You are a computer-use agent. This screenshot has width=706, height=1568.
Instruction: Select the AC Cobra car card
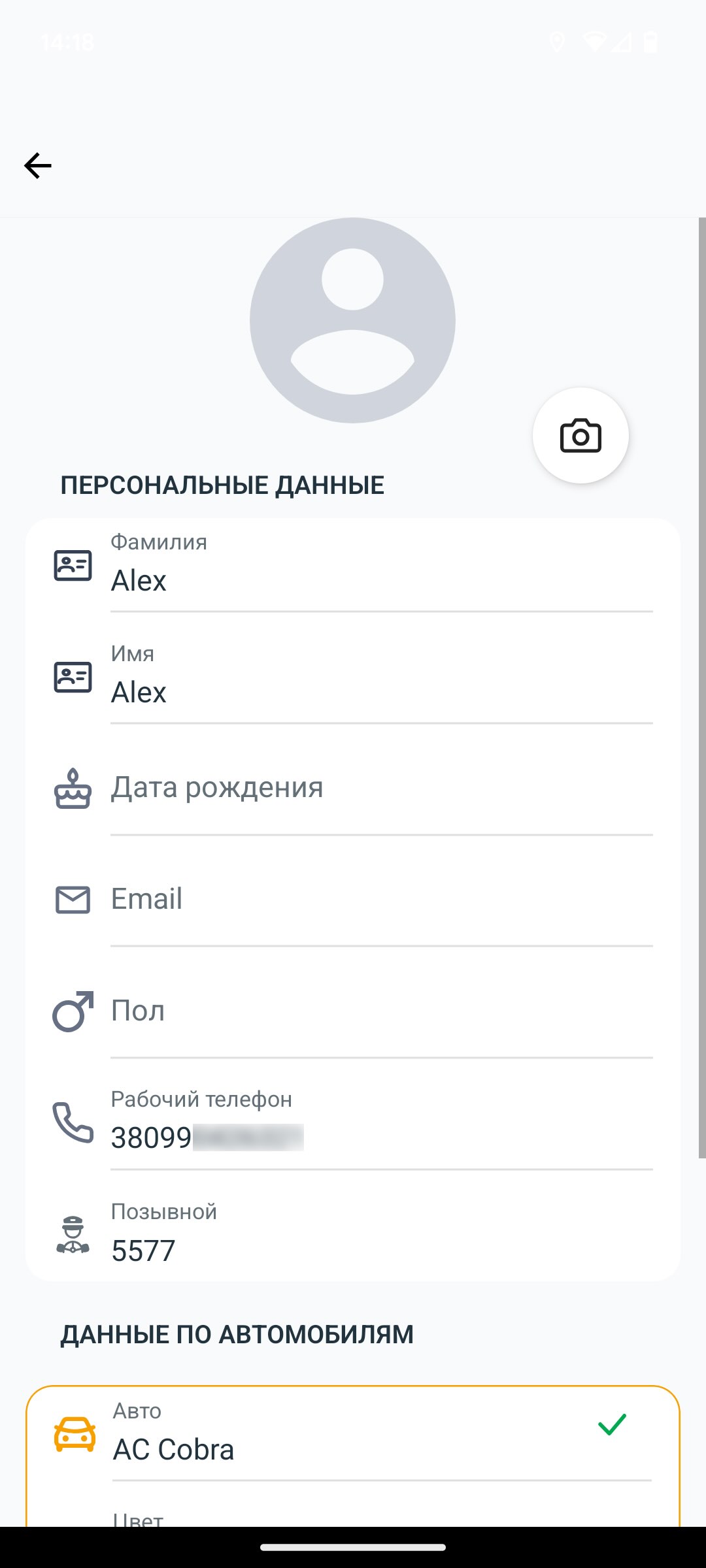pos(353,1456)
